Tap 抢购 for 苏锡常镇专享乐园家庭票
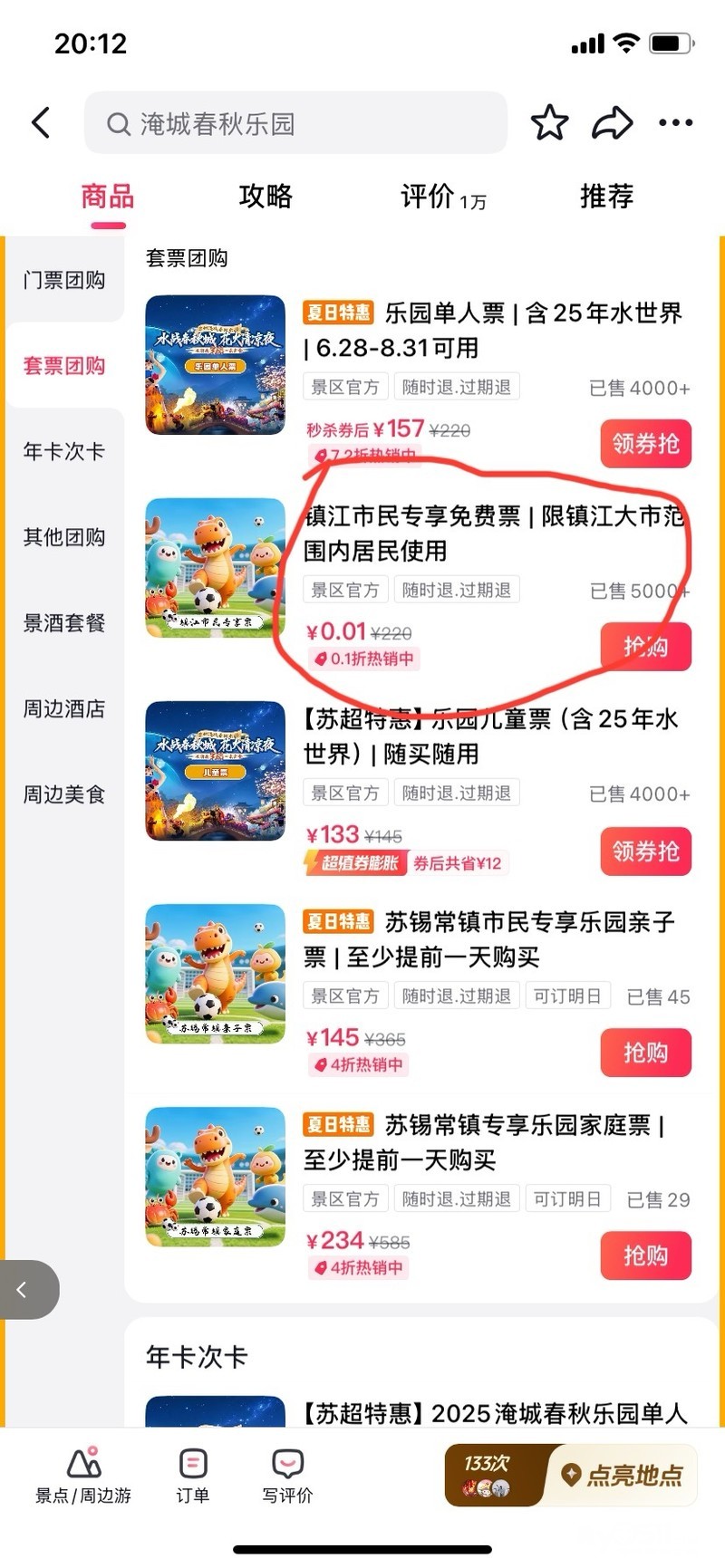This screenshot has width=725, height=1568. click(x=645, y=1255)
